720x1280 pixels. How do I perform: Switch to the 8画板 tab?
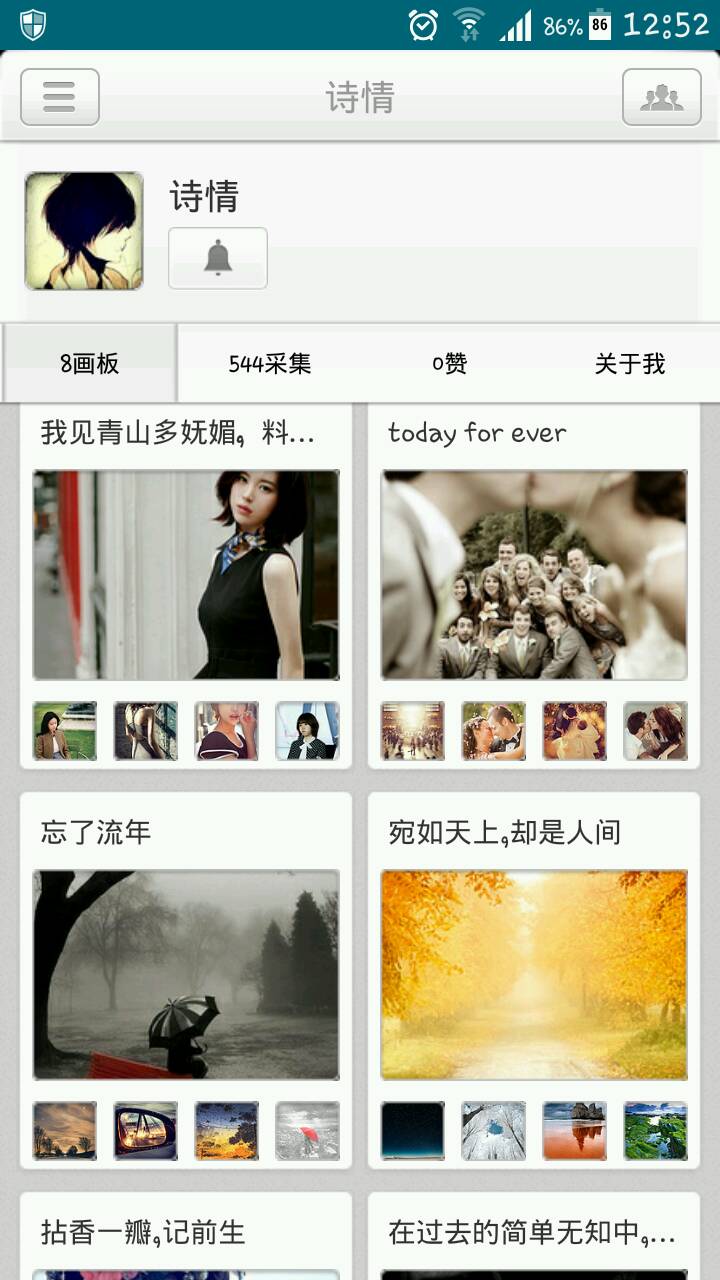tap(90, 364)
